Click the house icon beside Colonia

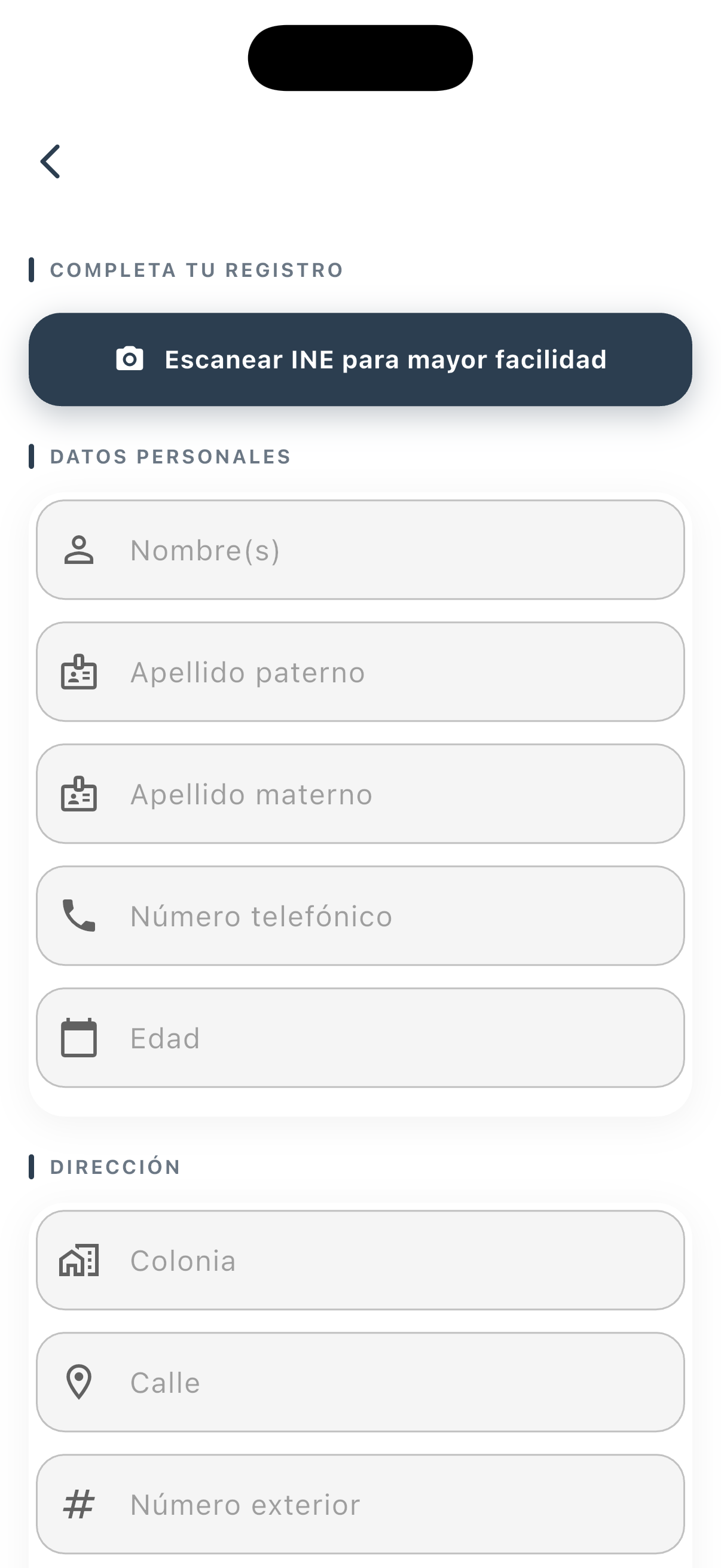pyautogui.click(x=78, y=1261)
